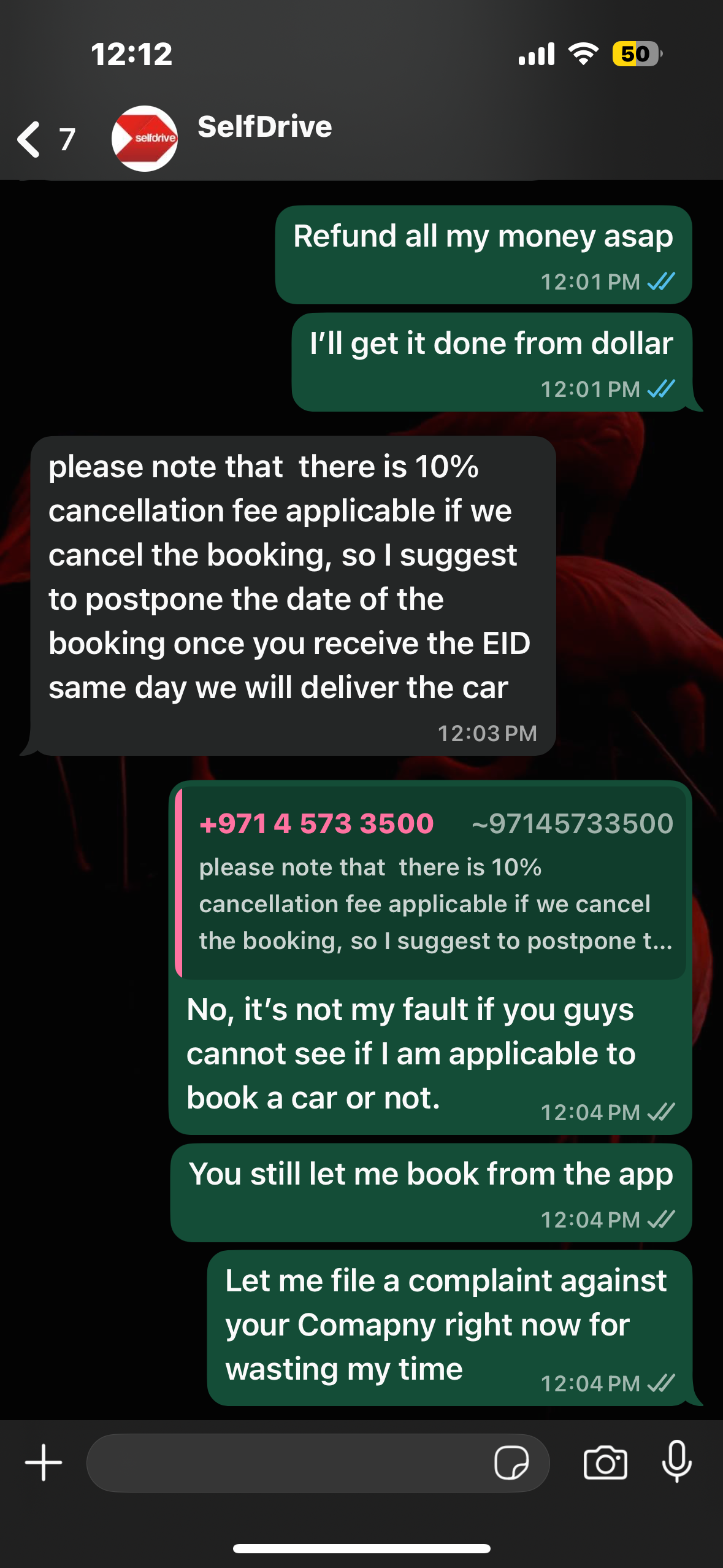The width and height of the screenshot is (723, 1568).
Task: Focus the message text field
Action: pyautogui.click(x=288, y=1462)
